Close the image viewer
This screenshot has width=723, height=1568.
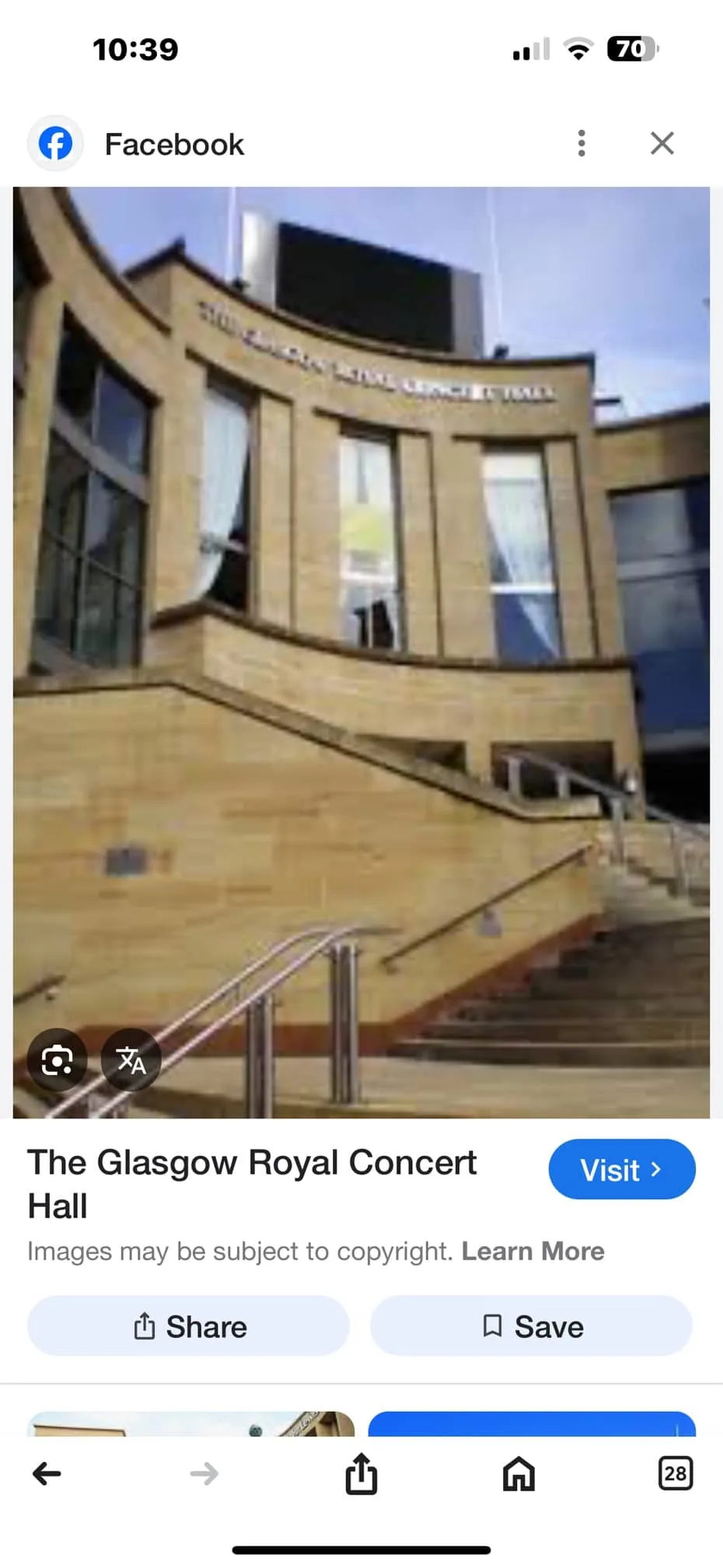point(662,143)
